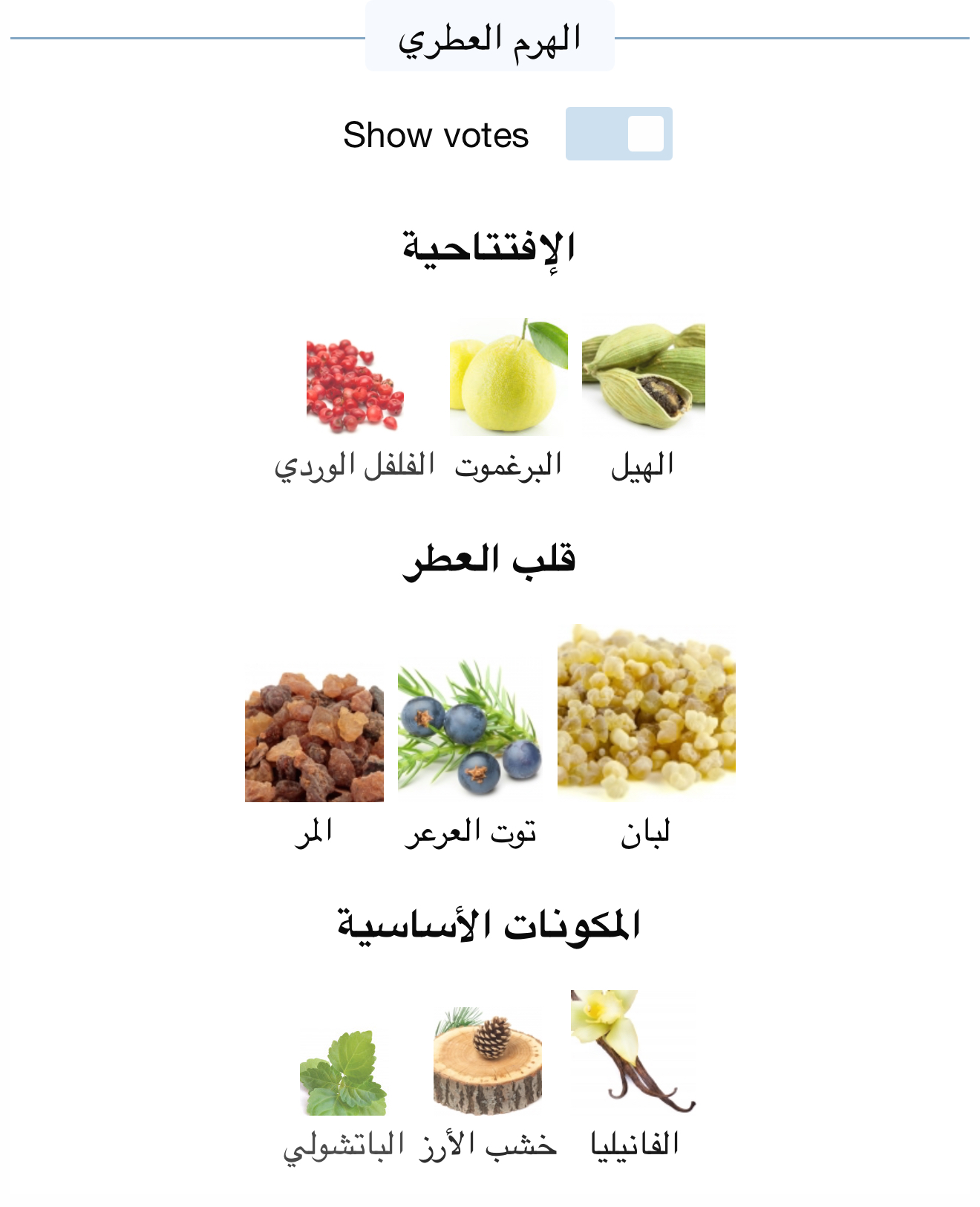View the لبان frankincense note

(x=646, y=715)
